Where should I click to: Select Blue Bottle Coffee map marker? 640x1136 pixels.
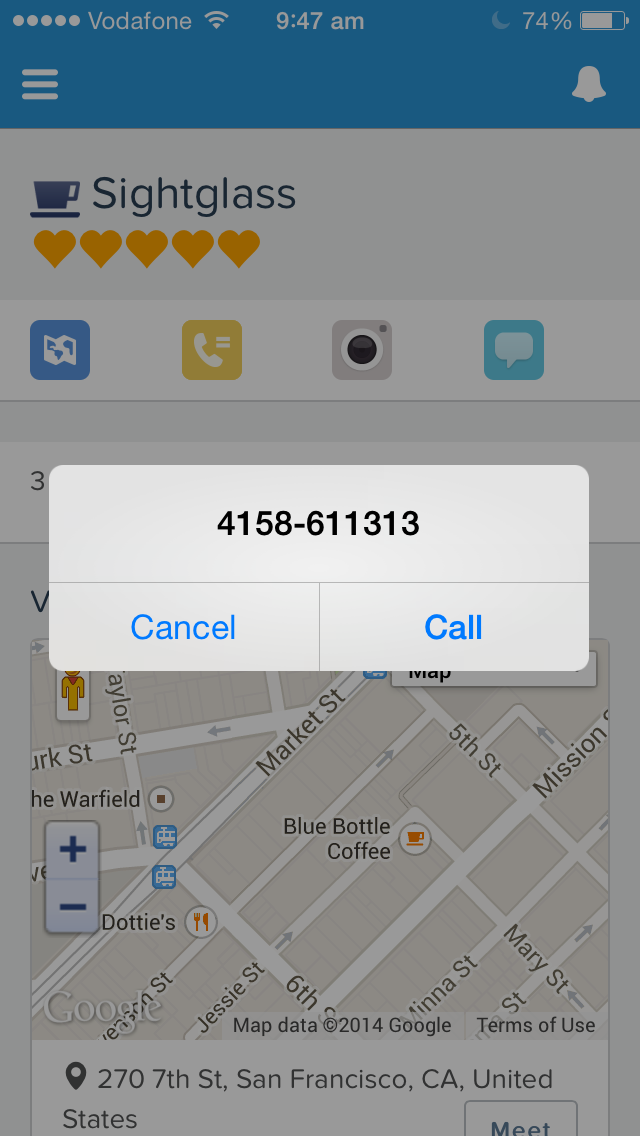click(414, 838)
